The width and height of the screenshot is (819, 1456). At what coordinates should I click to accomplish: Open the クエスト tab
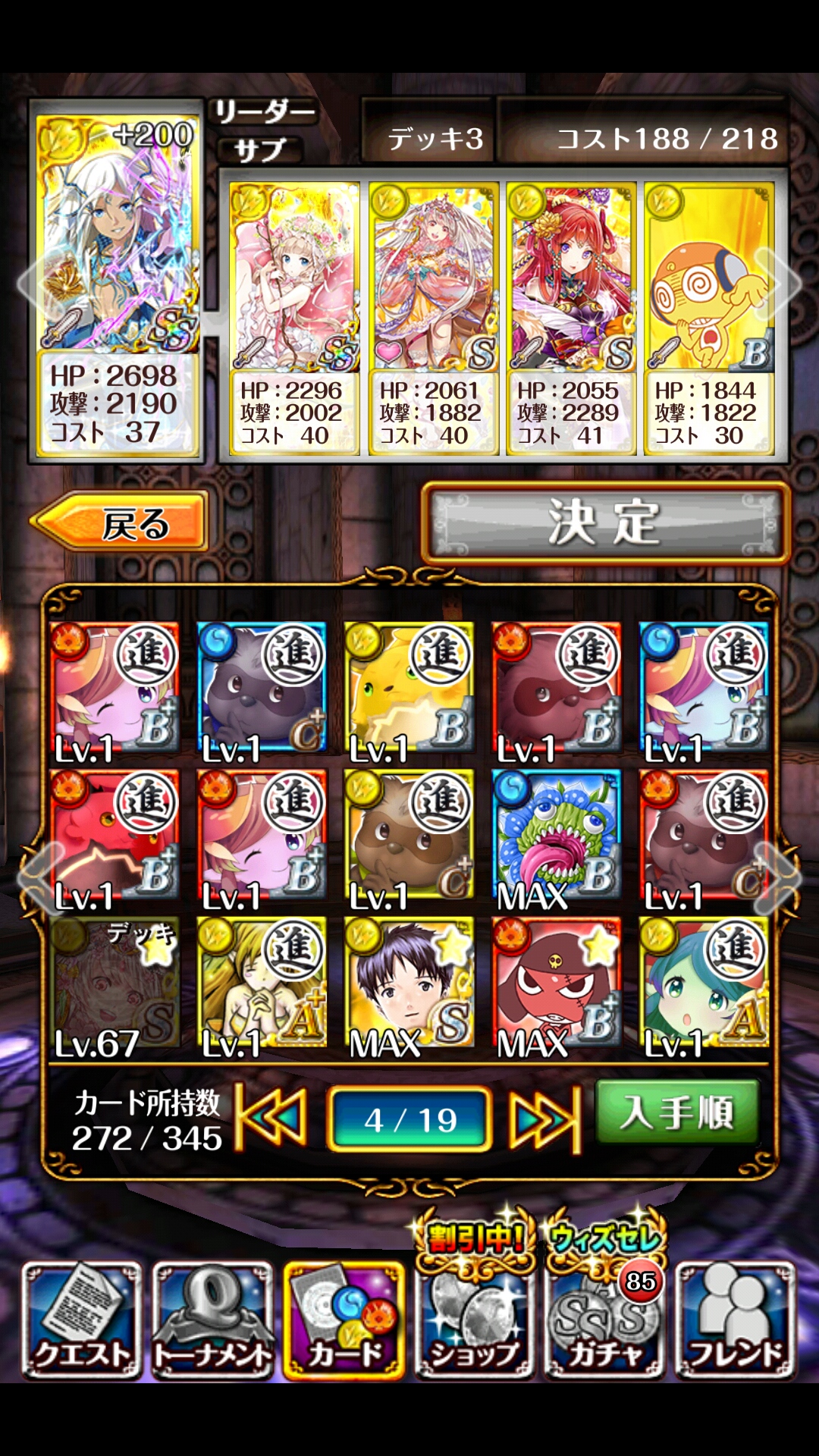[82, 1320]
